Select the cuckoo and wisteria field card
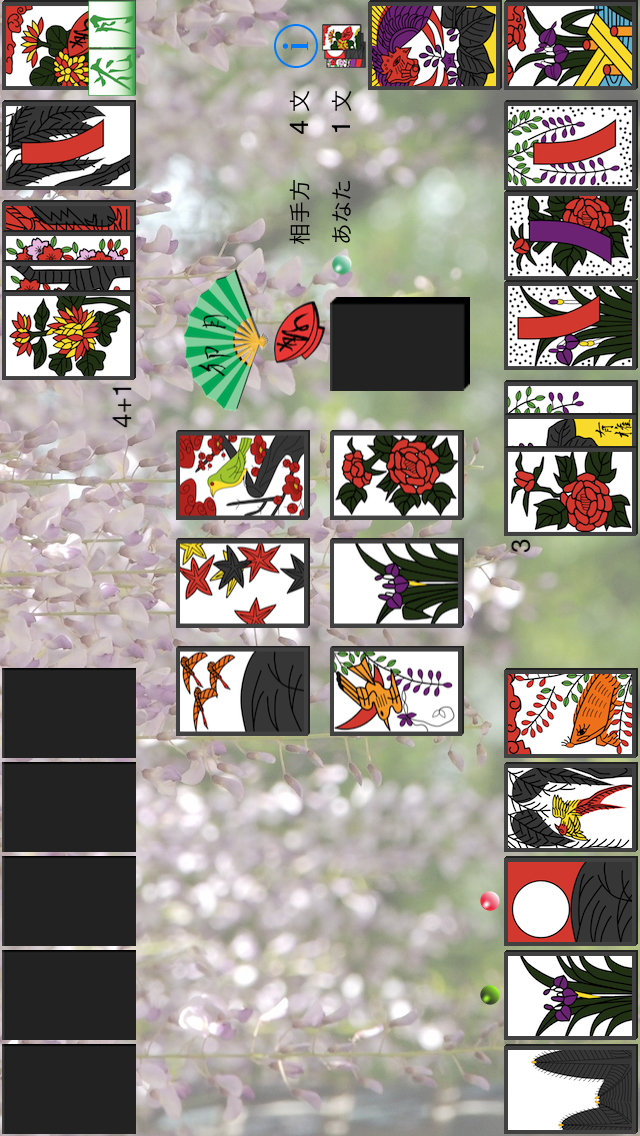Viewport: 640px width, 1136px height. point(397,691)
